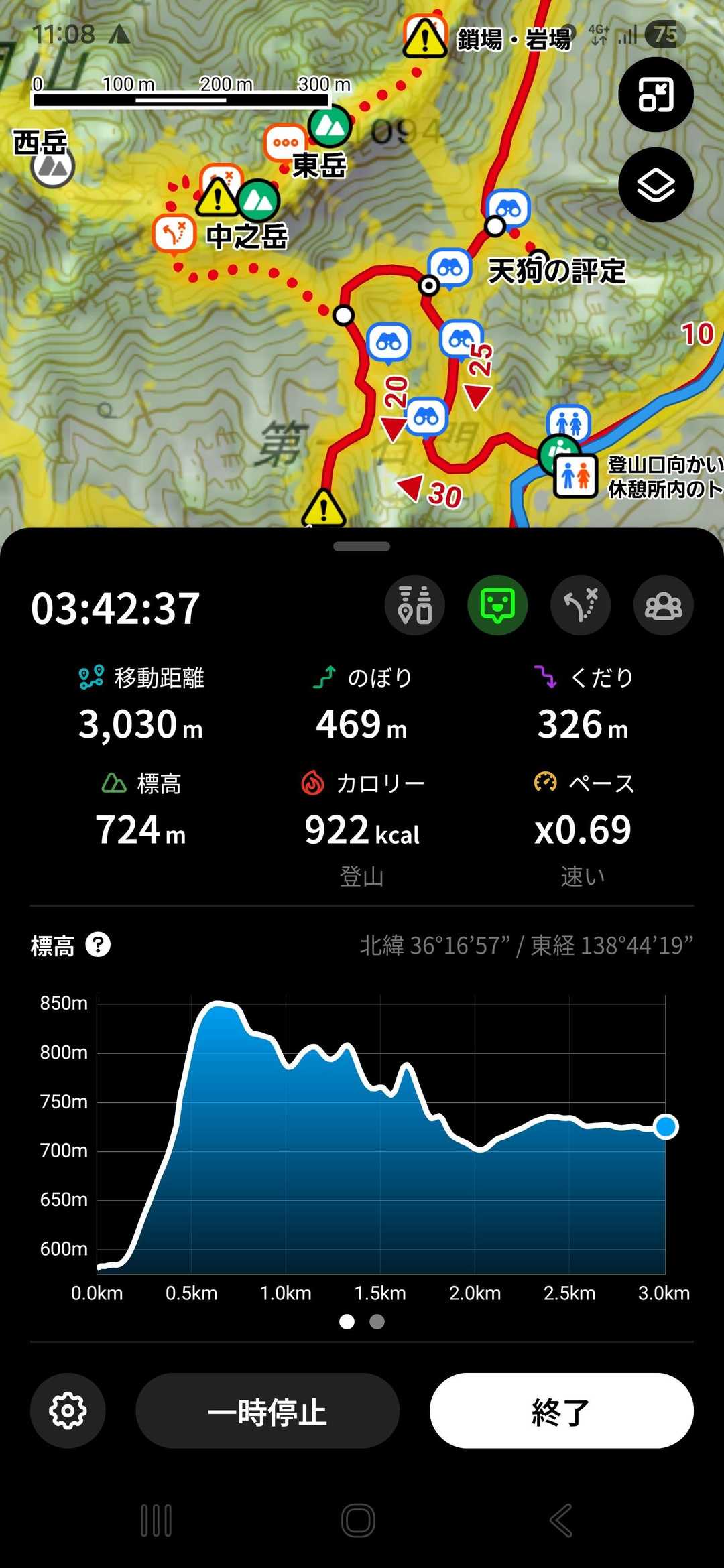Pause the activity with 一時停止

pyautogui.click(x=267, y=1411)
